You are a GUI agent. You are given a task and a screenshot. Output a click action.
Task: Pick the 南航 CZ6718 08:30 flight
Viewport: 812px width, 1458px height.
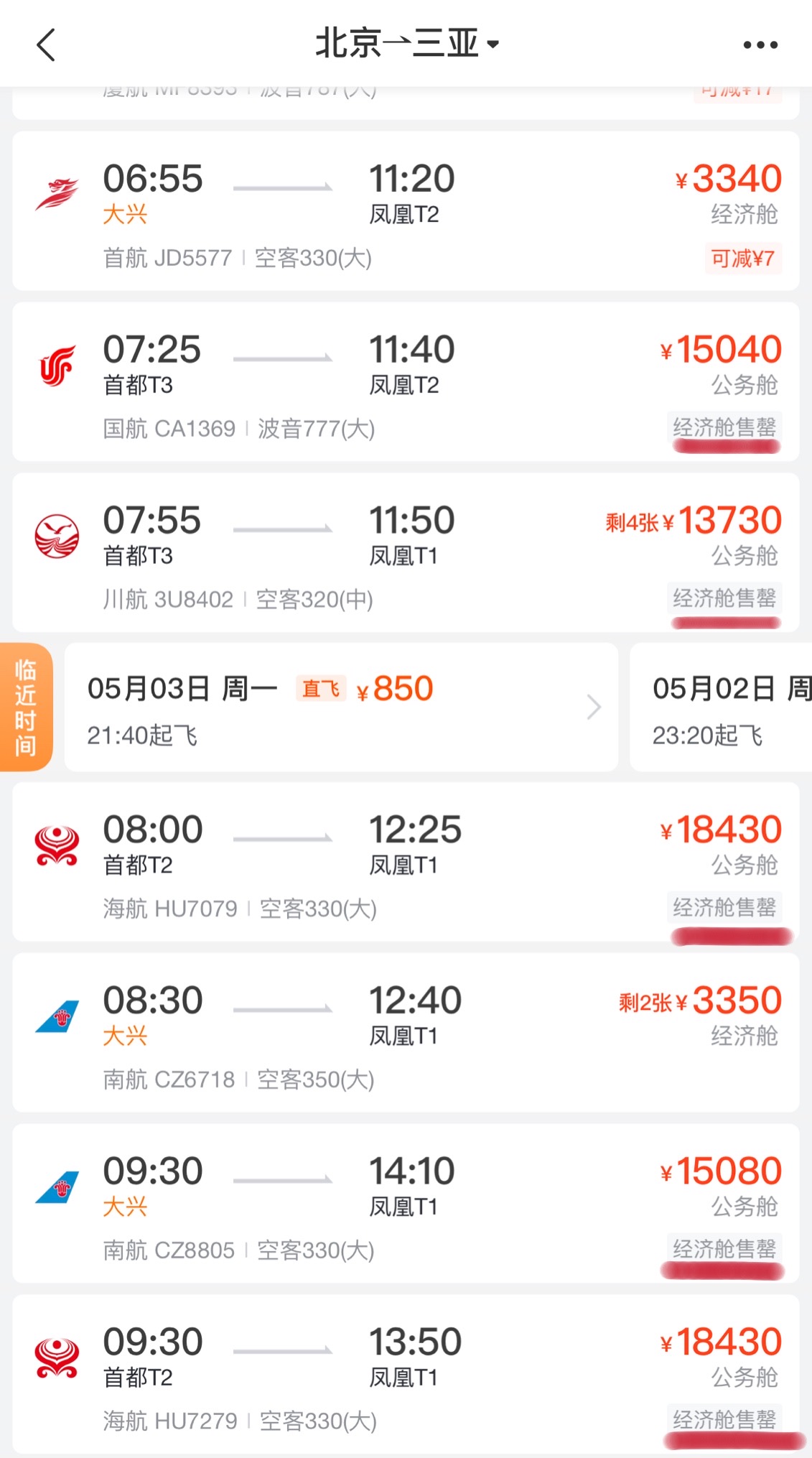(x=406, y=1033)
